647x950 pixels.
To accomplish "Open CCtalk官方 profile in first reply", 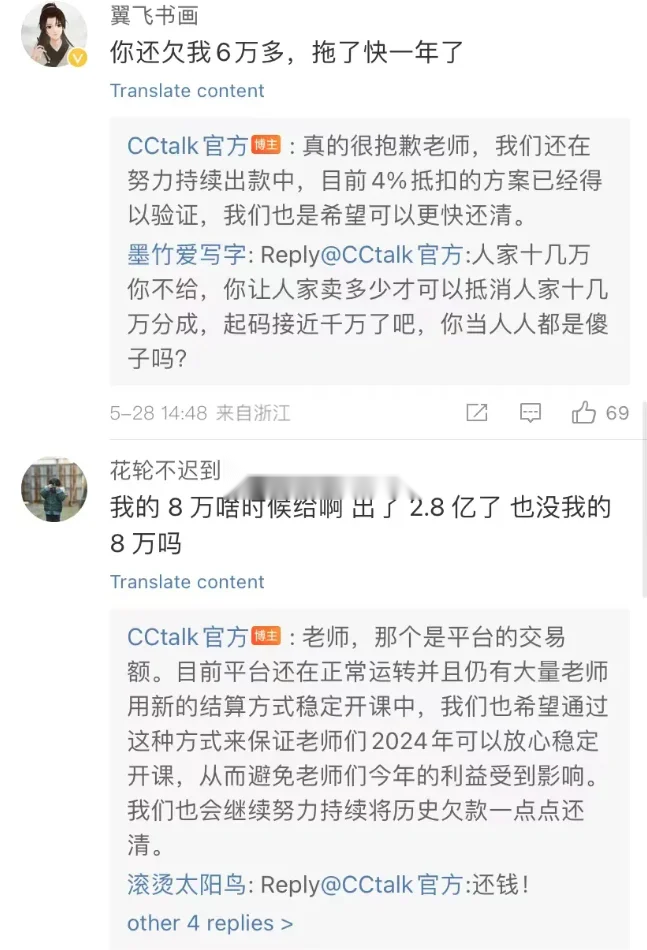I will pos(187,146).
